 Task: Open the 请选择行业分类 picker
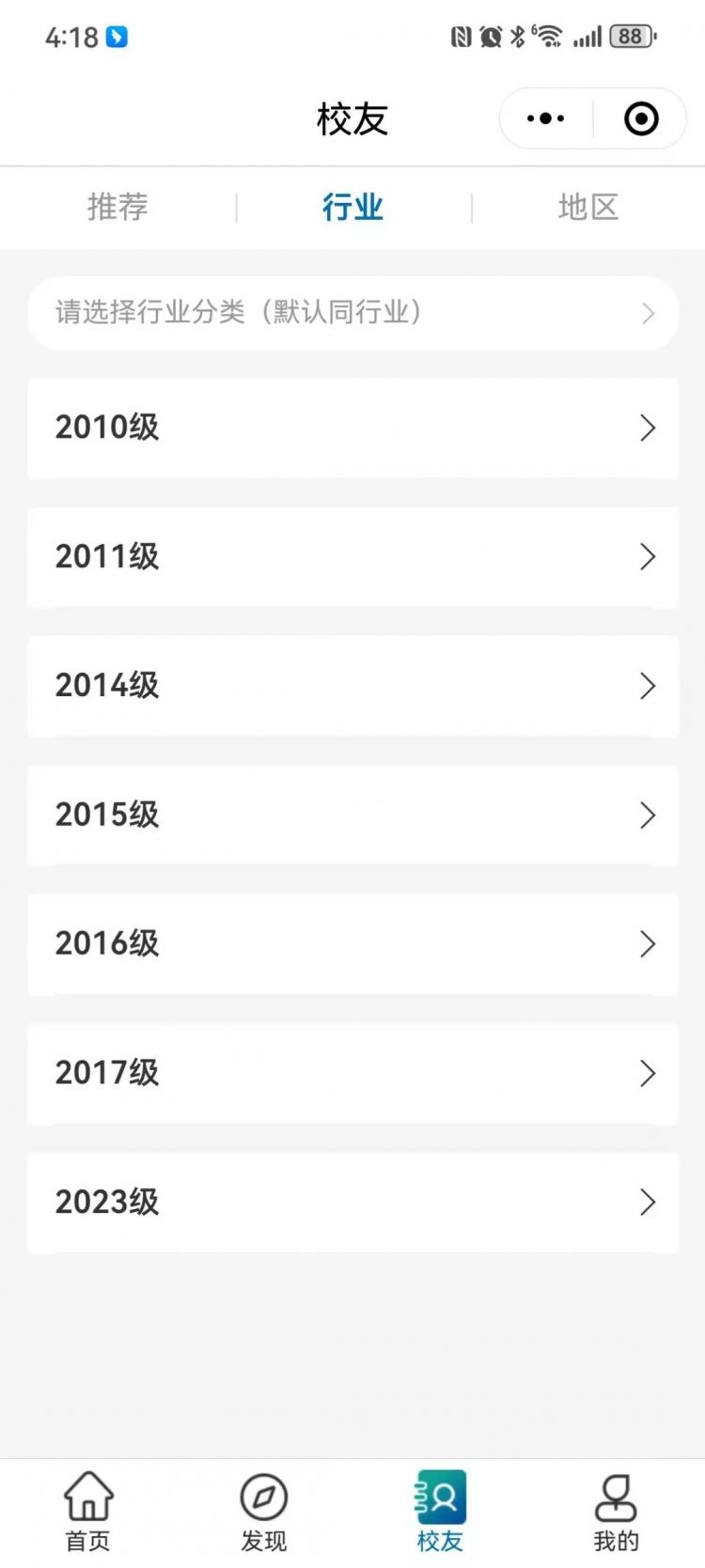[x=352, y=313]
